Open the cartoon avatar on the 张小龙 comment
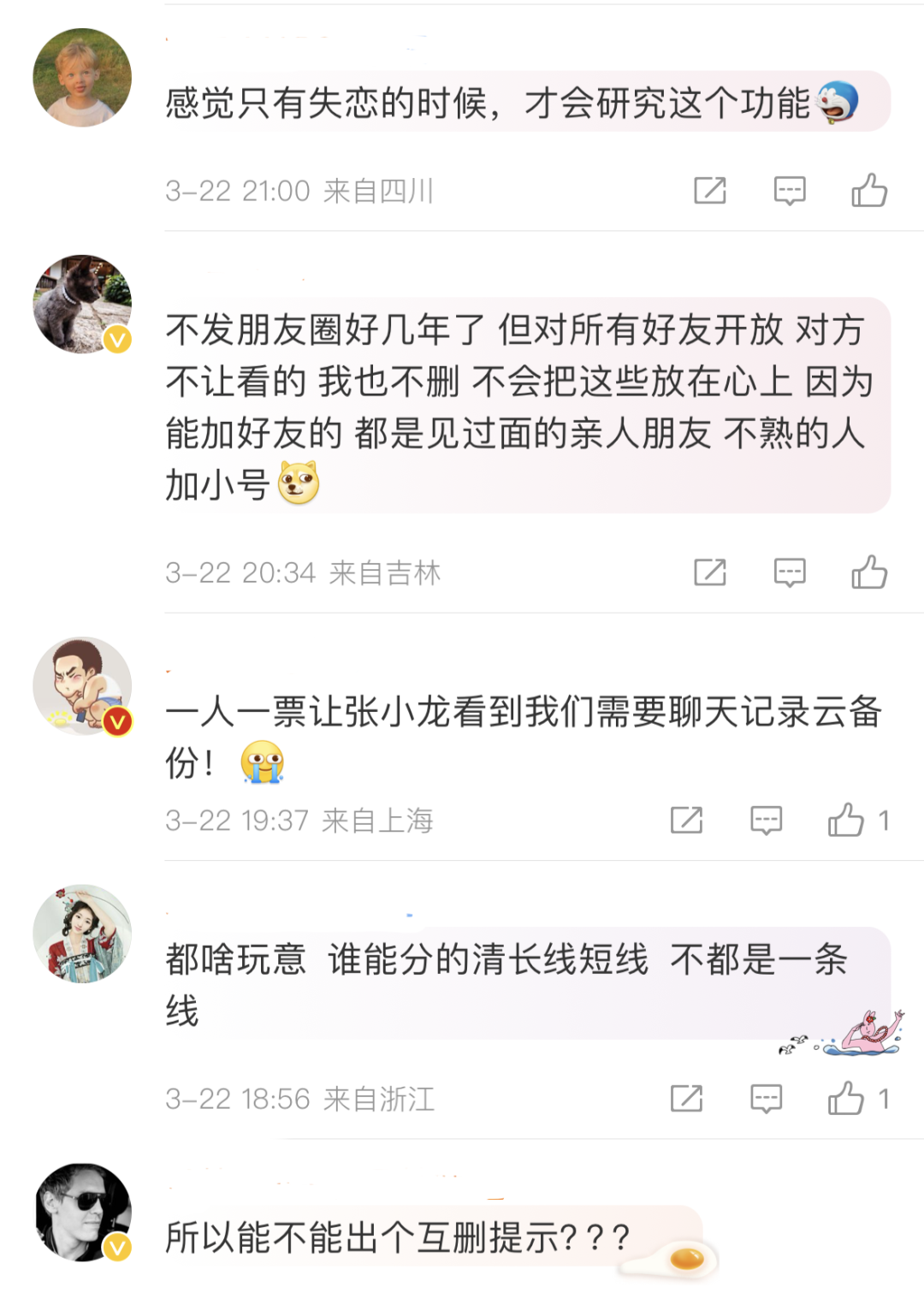 point(82,685)
